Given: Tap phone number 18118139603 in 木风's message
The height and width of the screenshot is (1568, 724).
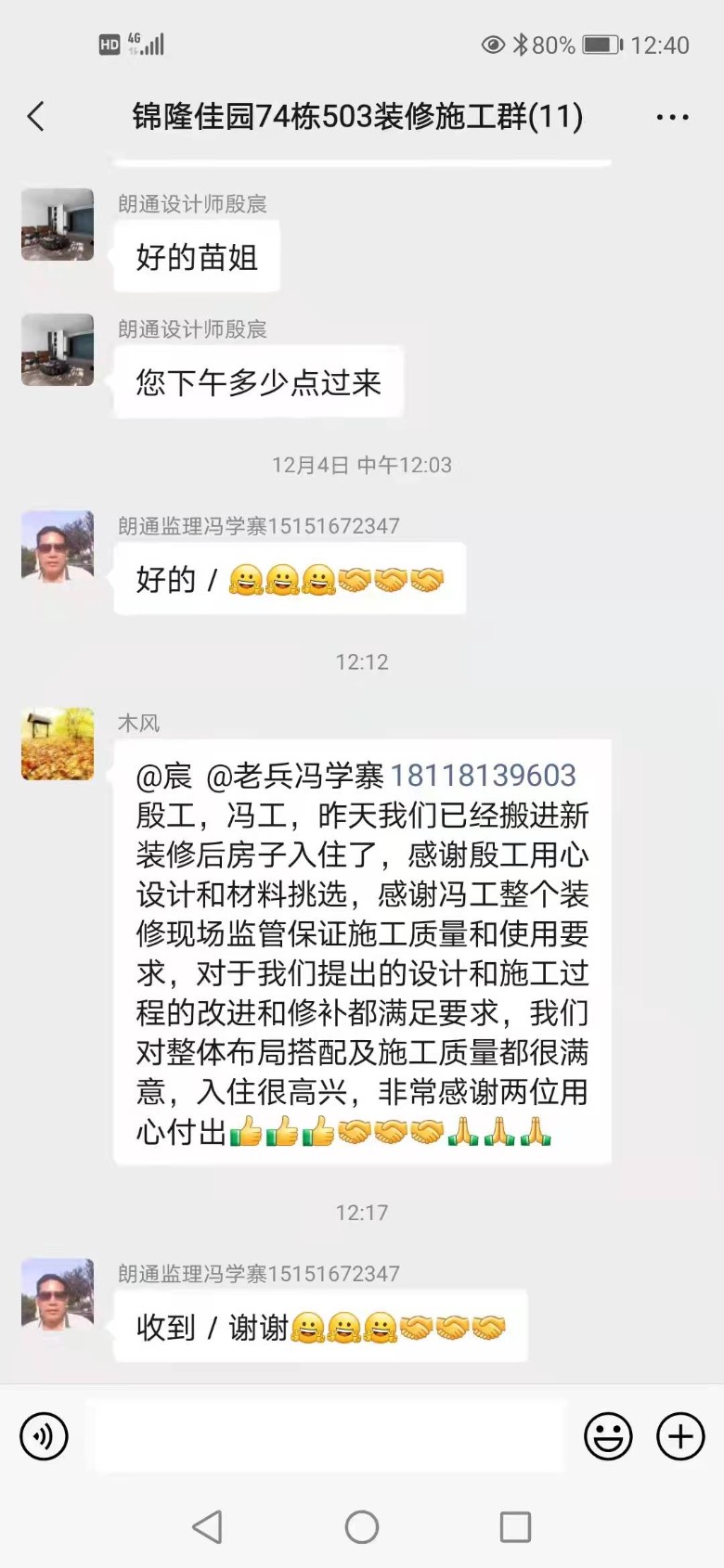Looking at the screenshot, I should 483,776.
